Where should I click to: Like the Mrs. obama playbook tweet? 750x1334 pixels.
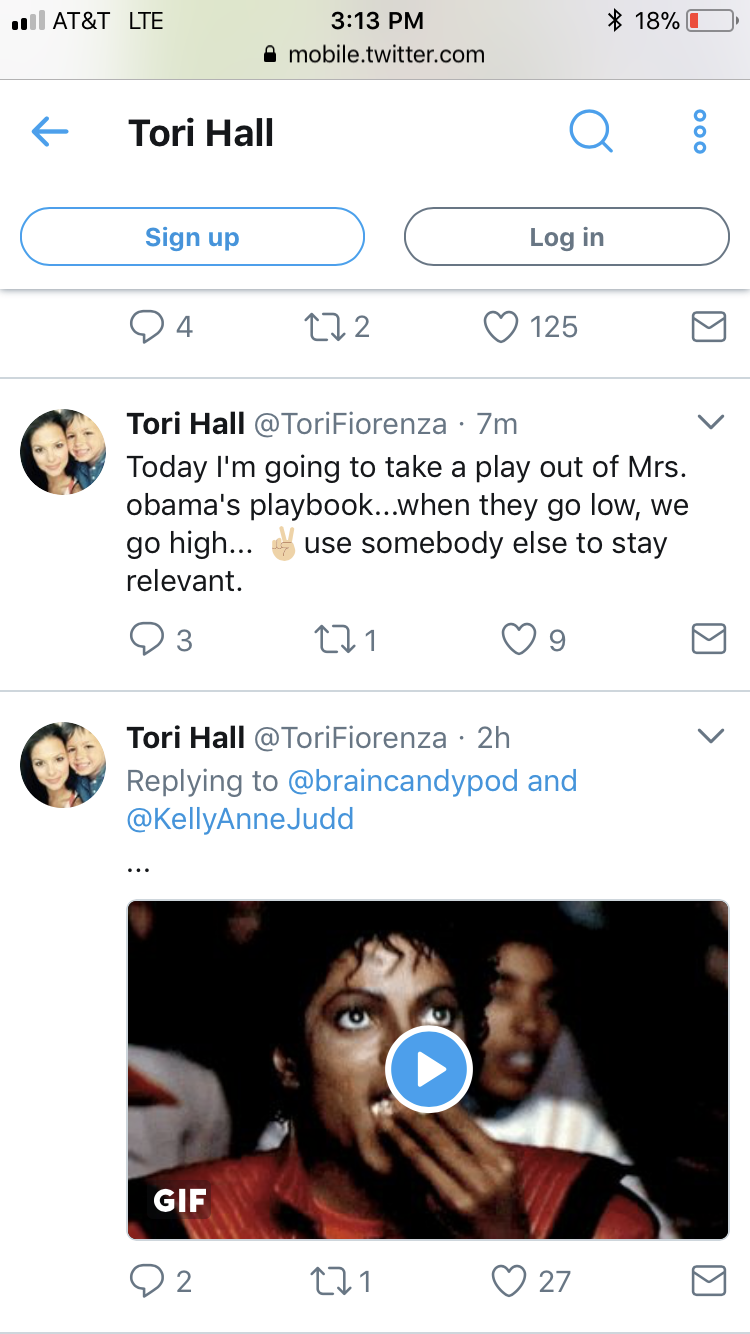click(518, 640)
